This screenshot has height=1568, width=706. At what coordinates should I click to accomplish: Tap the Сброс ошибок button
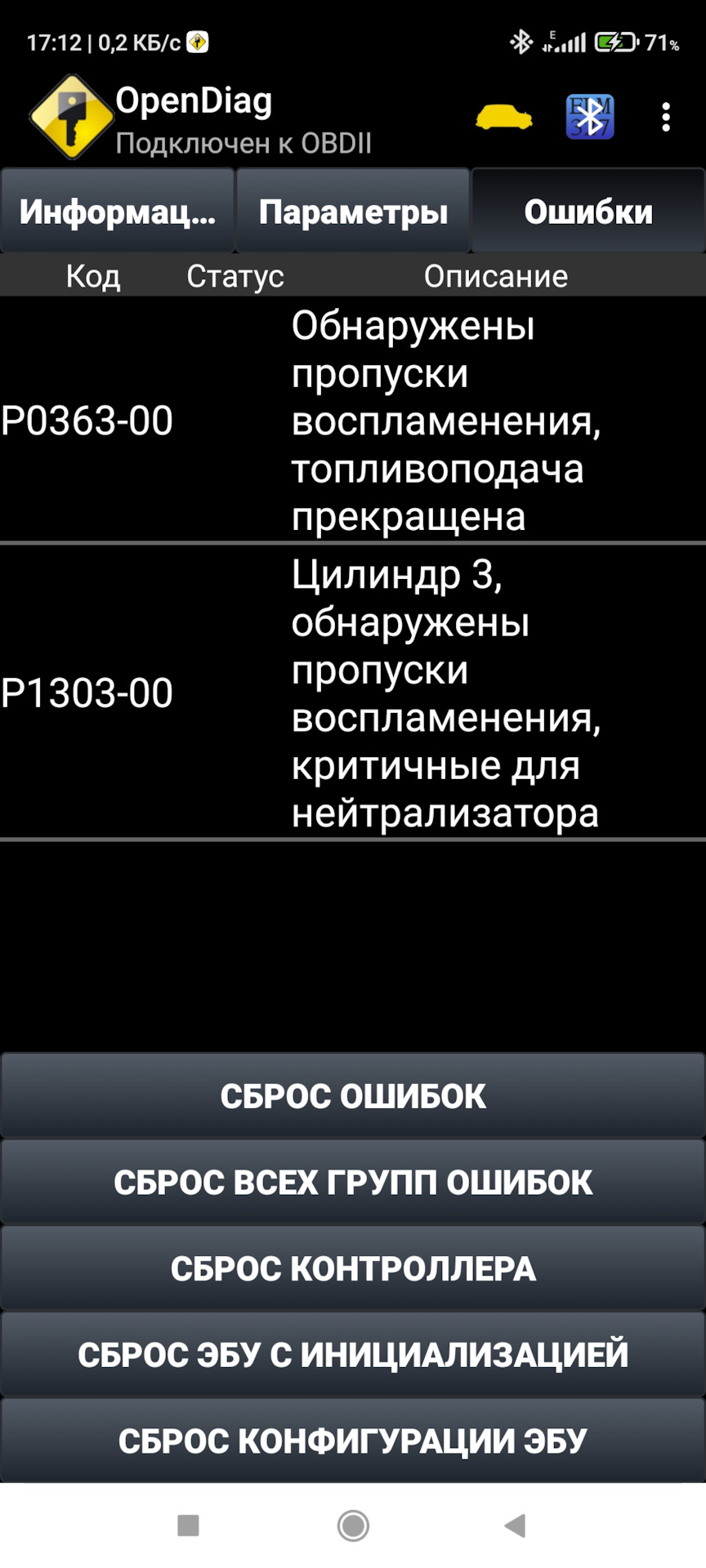point(353,1096)
